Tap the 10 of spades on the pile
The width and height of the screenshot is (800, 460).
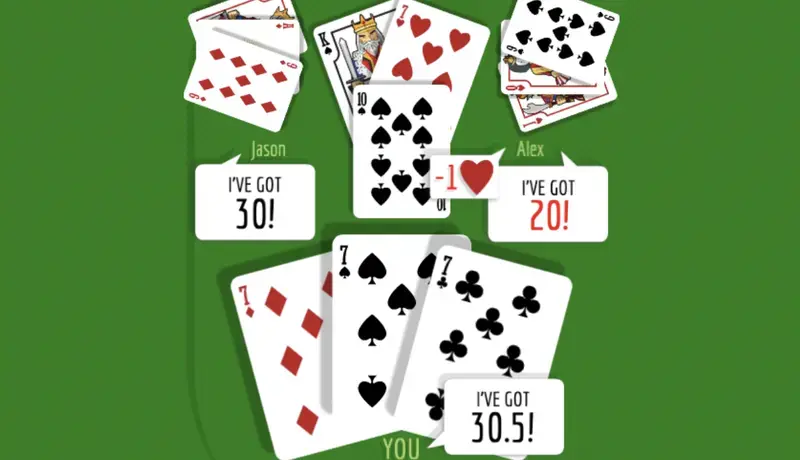click(x=394, y=150)
